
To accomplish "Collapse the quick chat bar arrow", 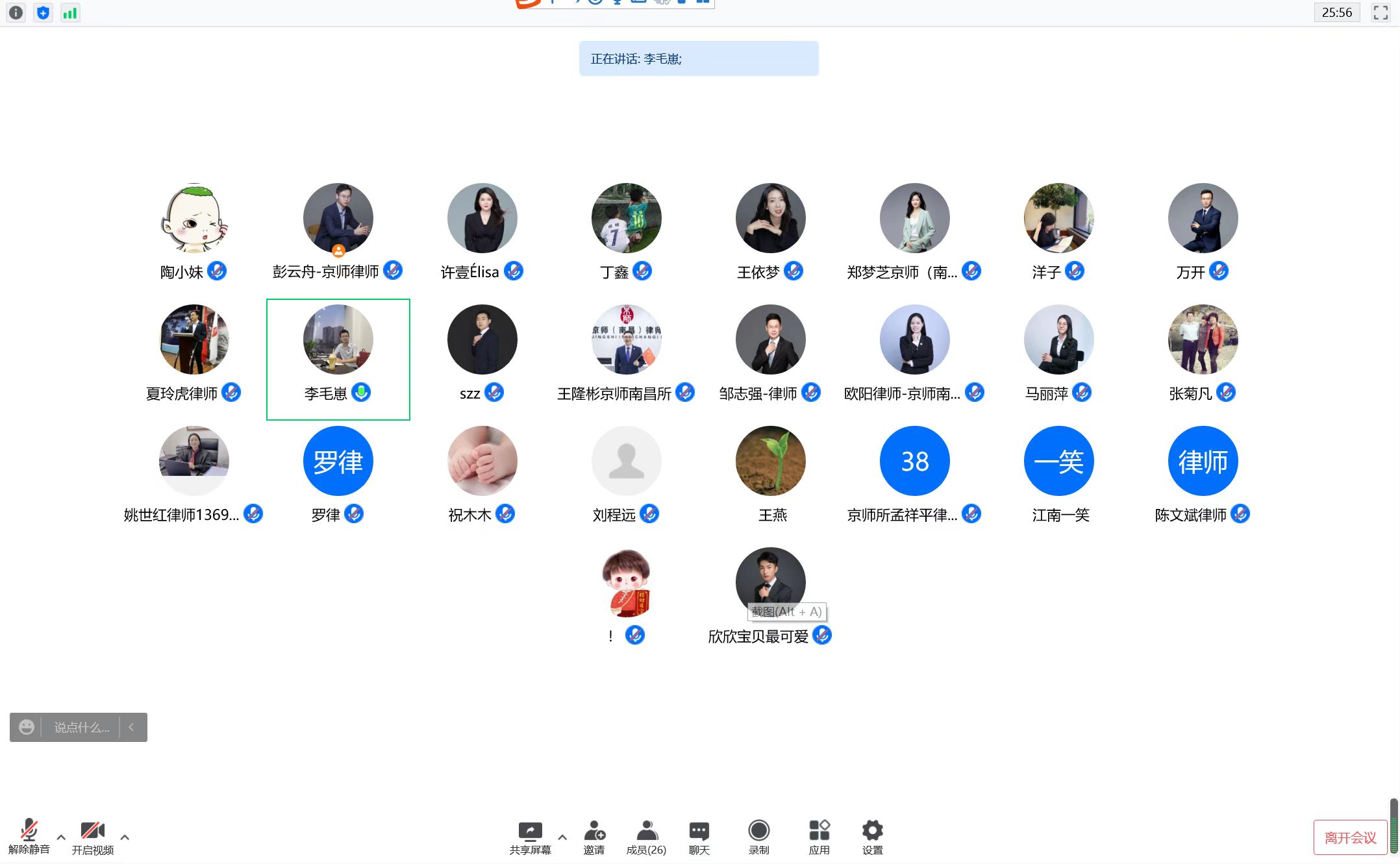I will click(x=132, y=727).
